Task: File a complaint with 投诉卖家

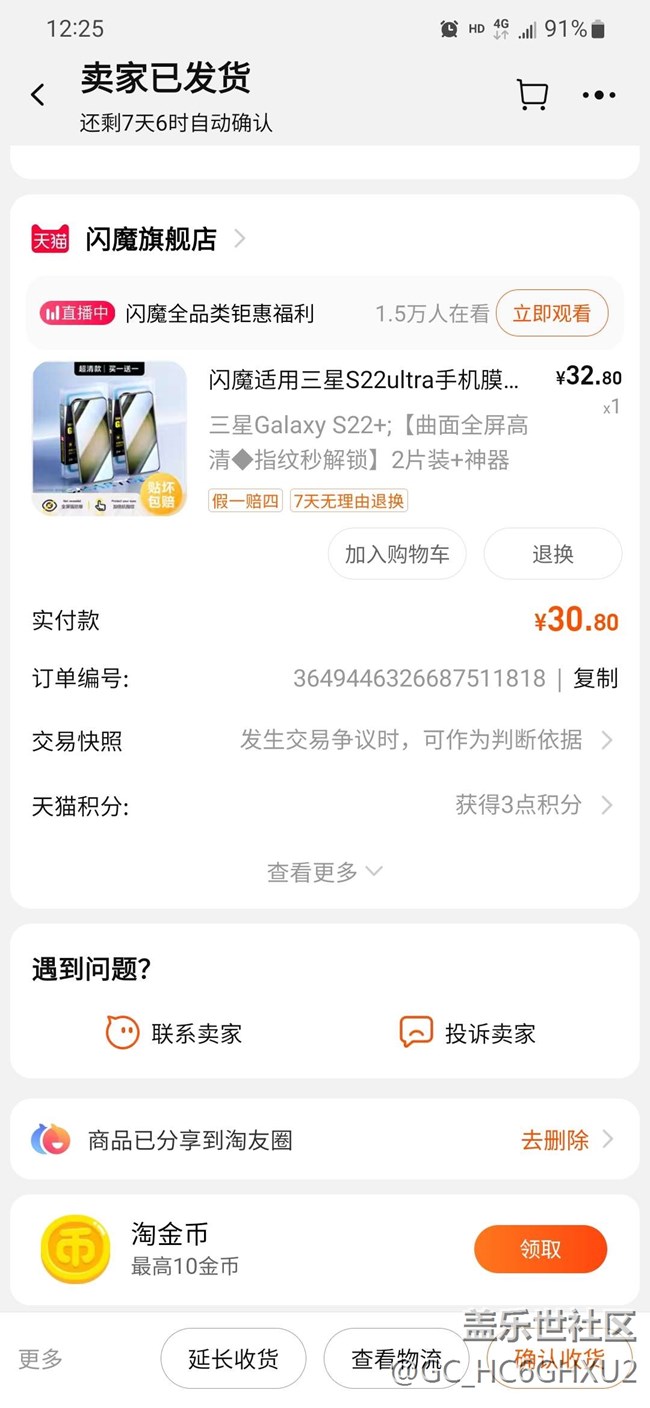Action: [468, 1033]
